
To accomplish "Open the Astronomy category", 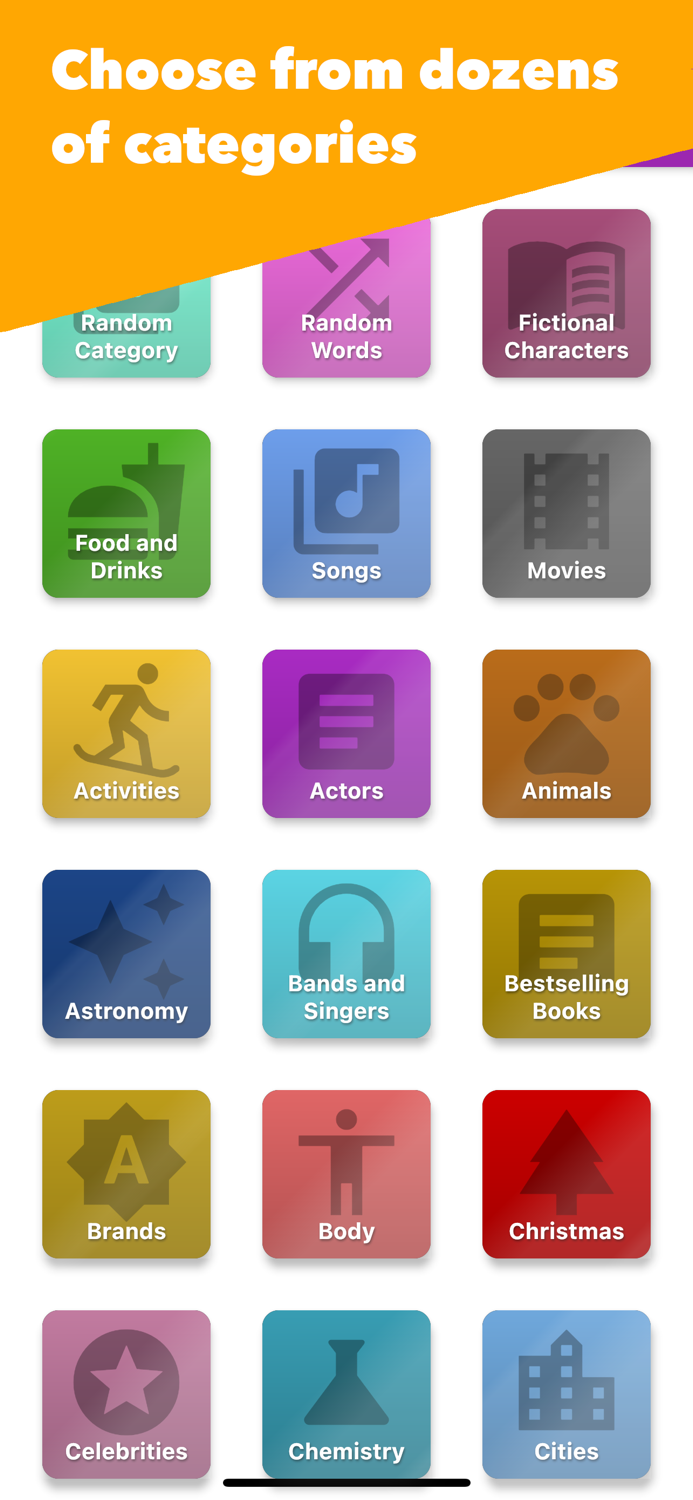I will tap(126, 953).
